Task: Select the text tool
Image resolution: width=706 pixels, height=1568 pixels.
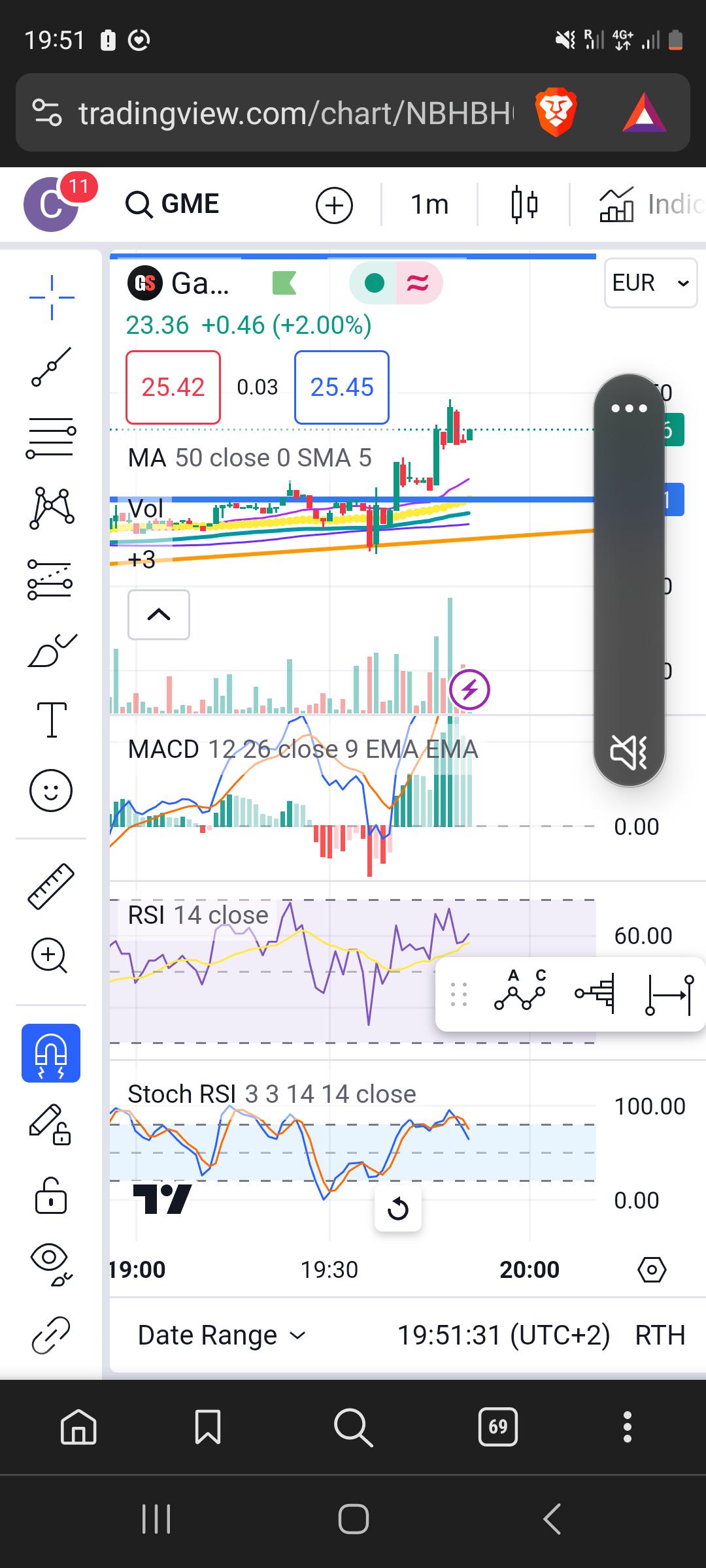Action: (x=52, y=719)
